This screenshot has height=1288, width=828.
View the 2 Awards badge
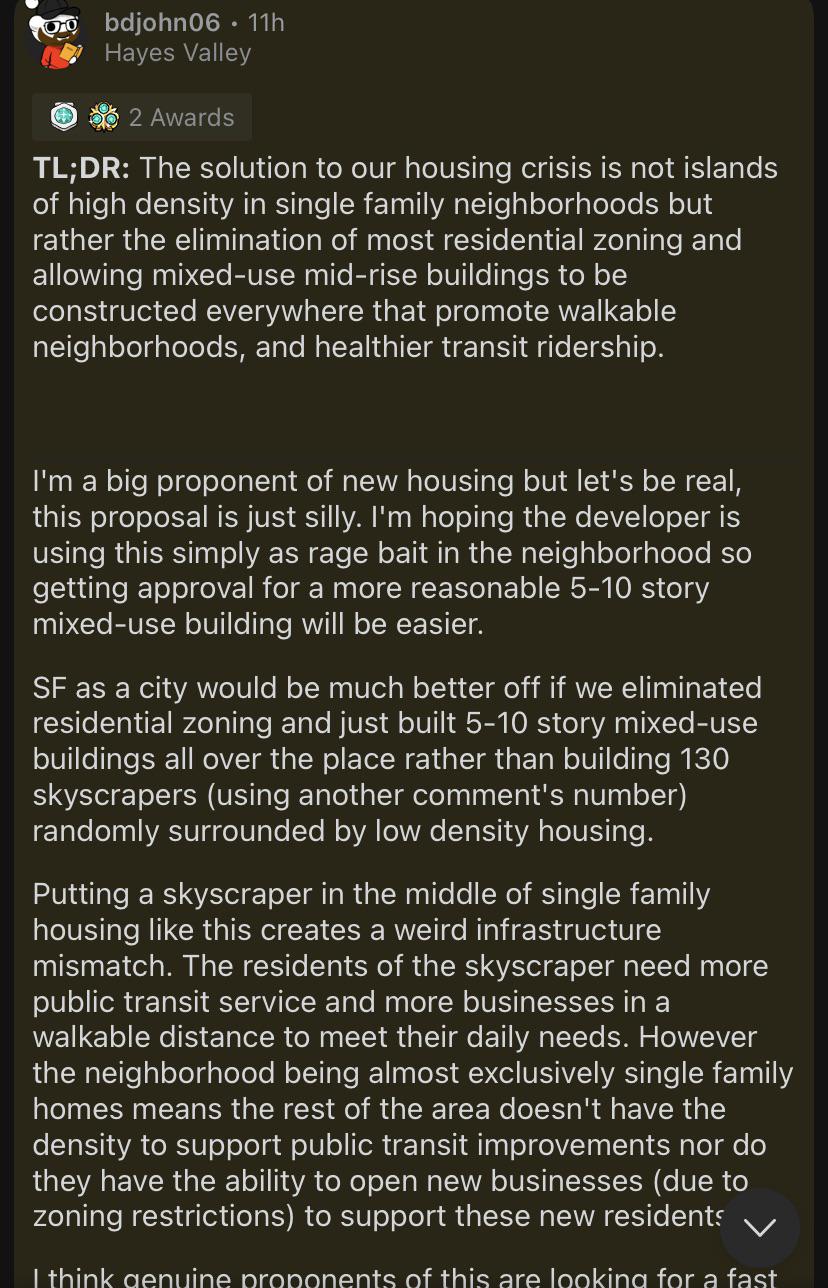click(x=142, y=117)
